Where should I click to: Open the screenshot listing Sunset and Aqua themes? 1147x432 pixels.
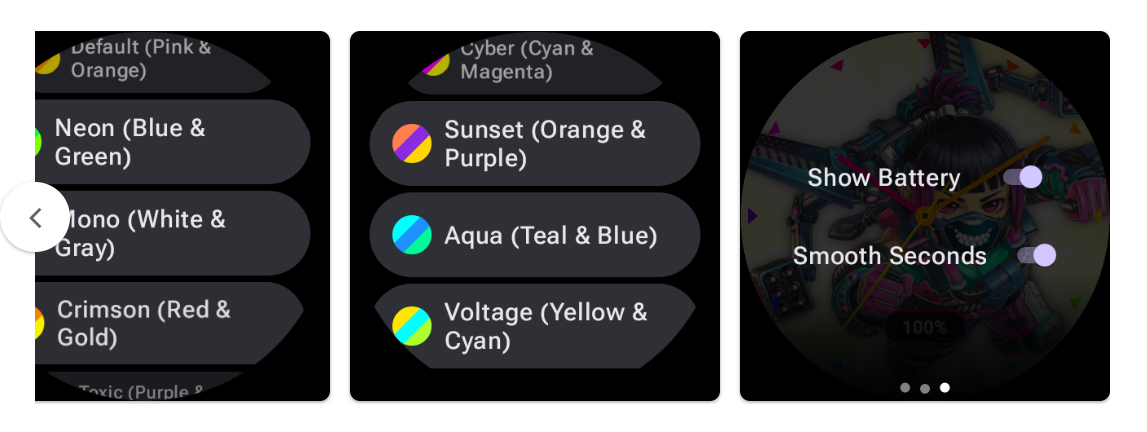point(534,215)
